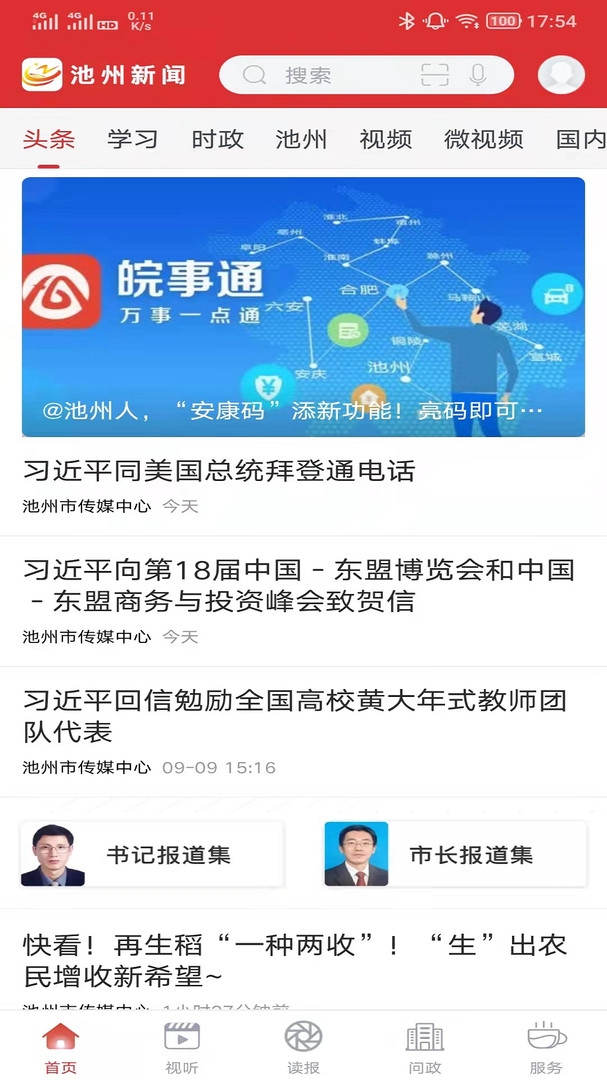
Task: Switch to the 时政 tab
Action: pos(217,139)
